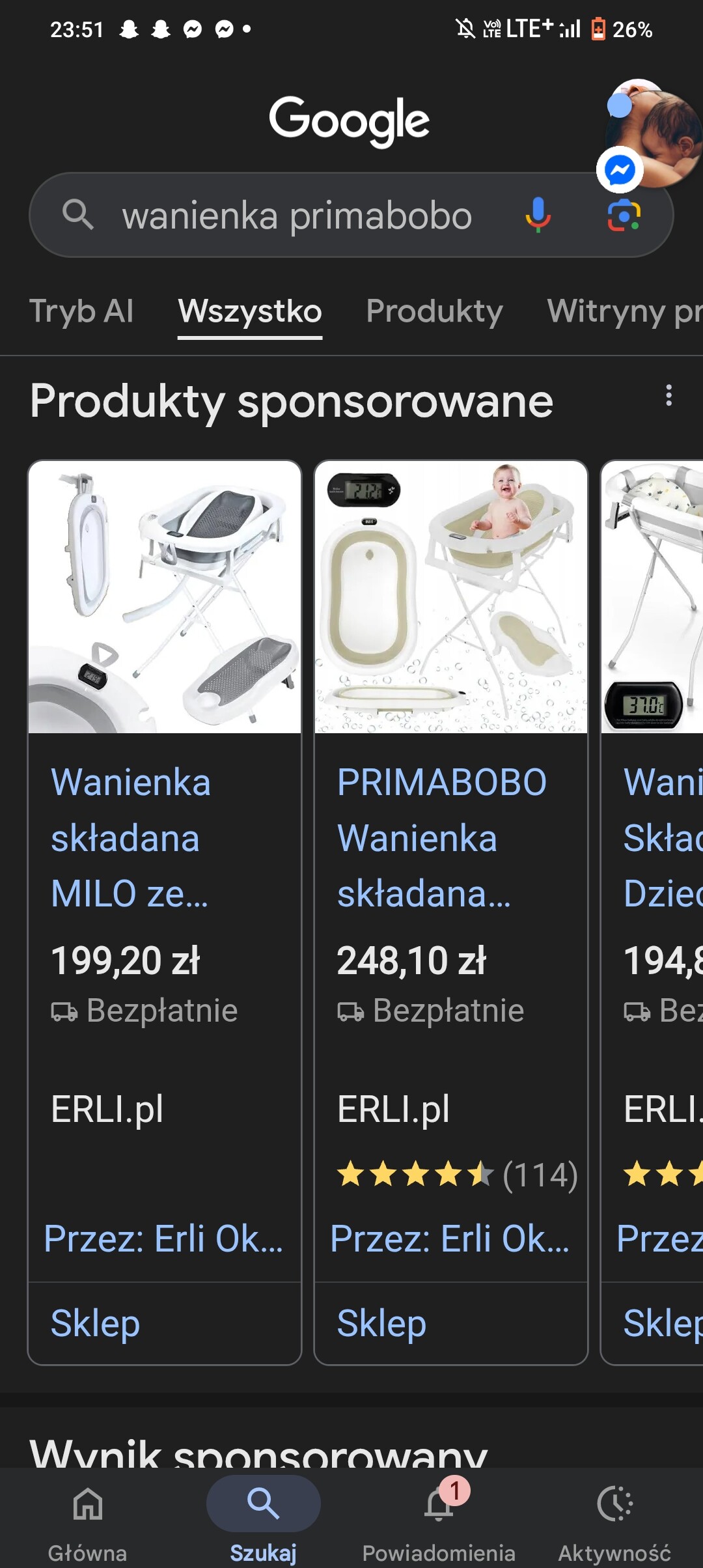The width and height of the screenshot is (703, 1568).
Task: Tap the search box with wanienka primabobo
Action: tap(296, 216)
